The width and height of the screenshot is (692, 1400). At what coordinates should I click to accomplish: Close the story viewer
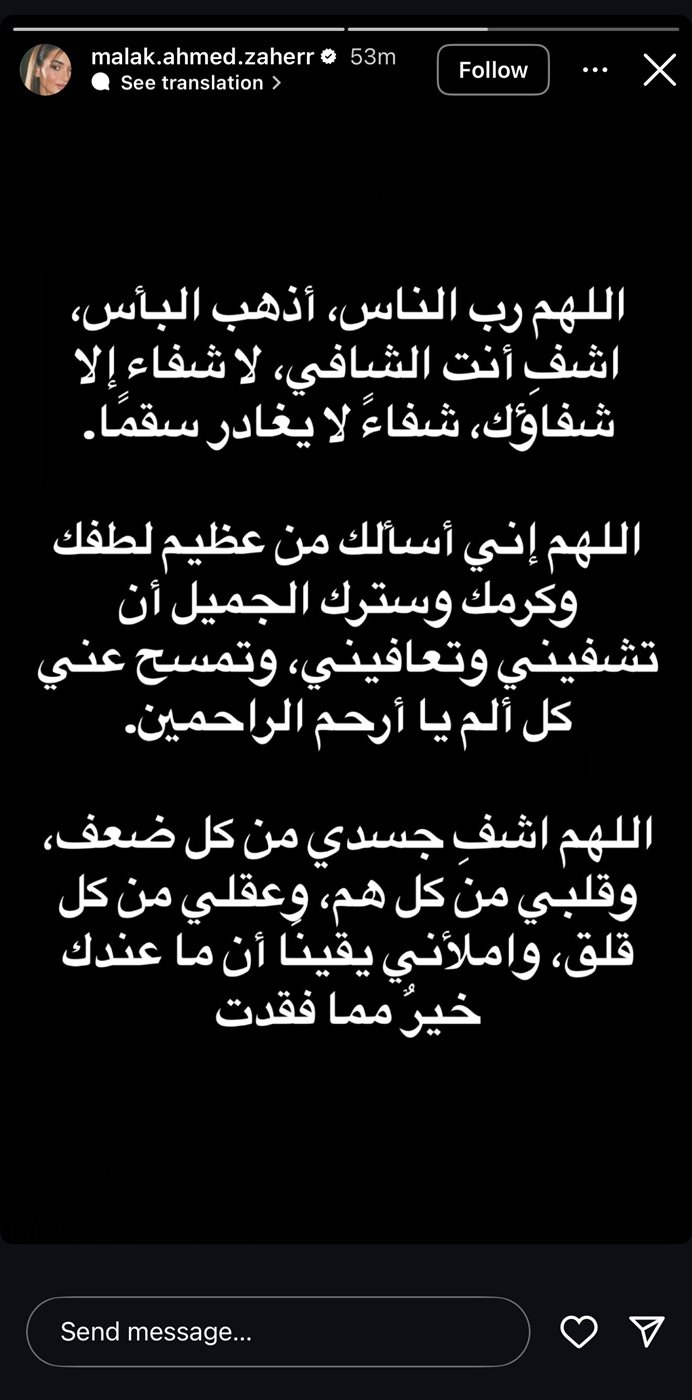(x=659, y=70)
